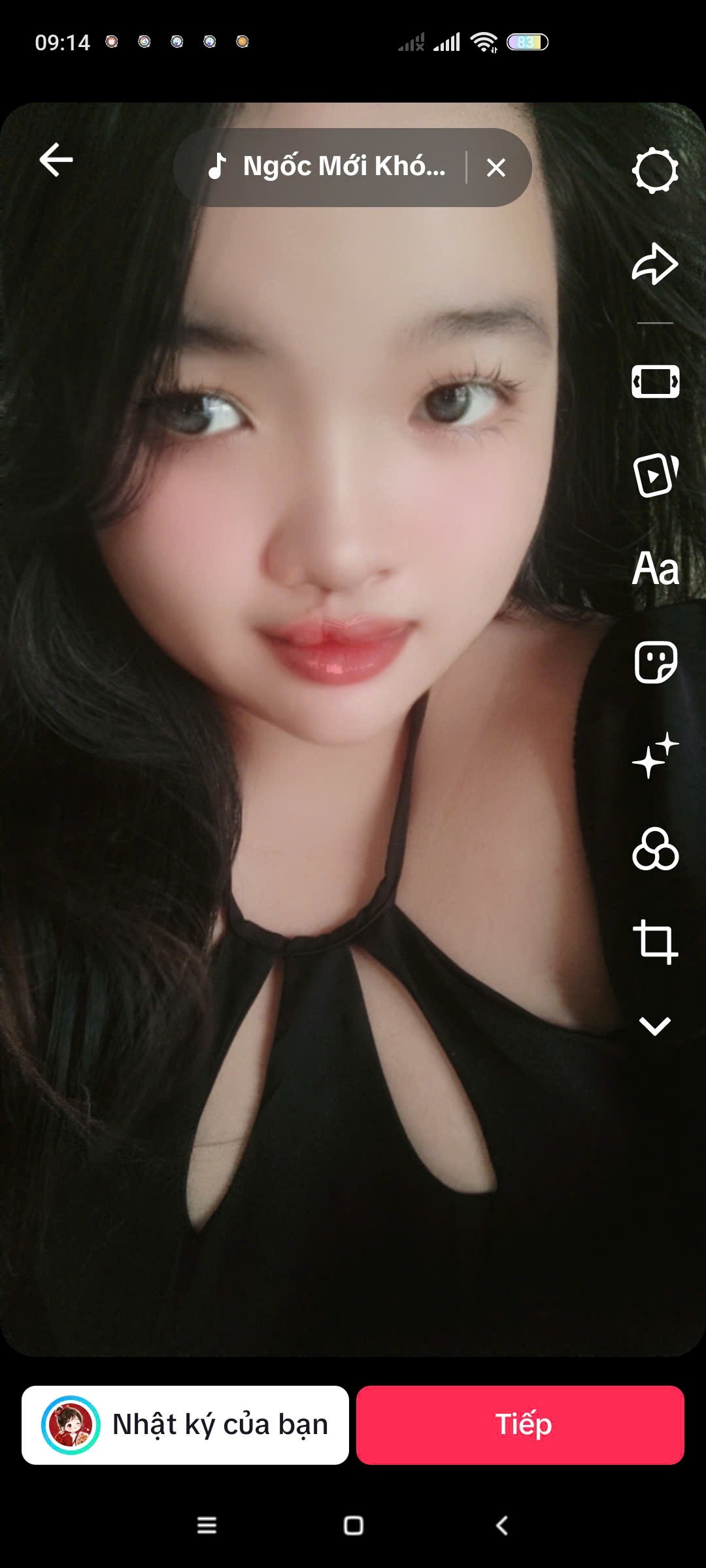Open the sound "Ngốc Mới Khó..." picker
Image resolution: width=706 pixels, height=1568 pixels.
pyautogui.click(x=327, y=167)
